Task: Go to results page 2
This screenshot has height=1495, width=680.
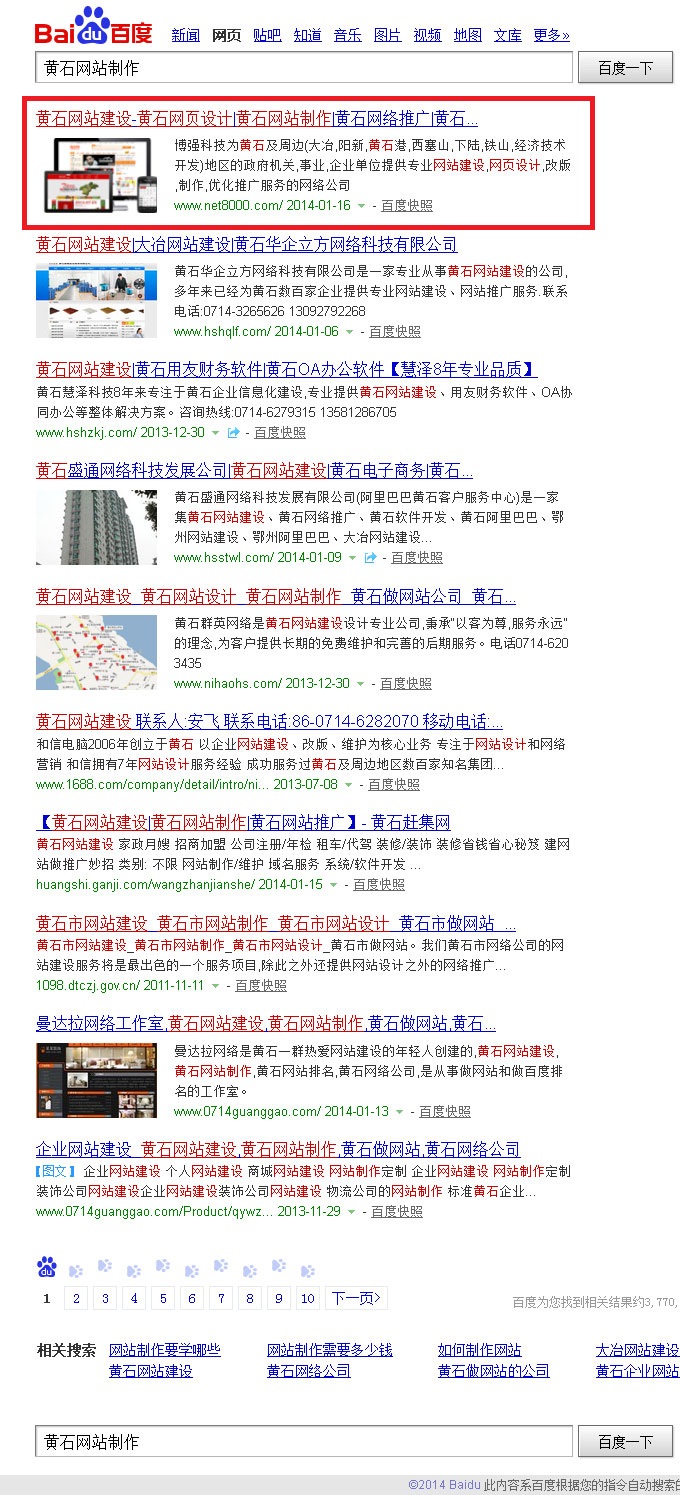Action: 76,1298
